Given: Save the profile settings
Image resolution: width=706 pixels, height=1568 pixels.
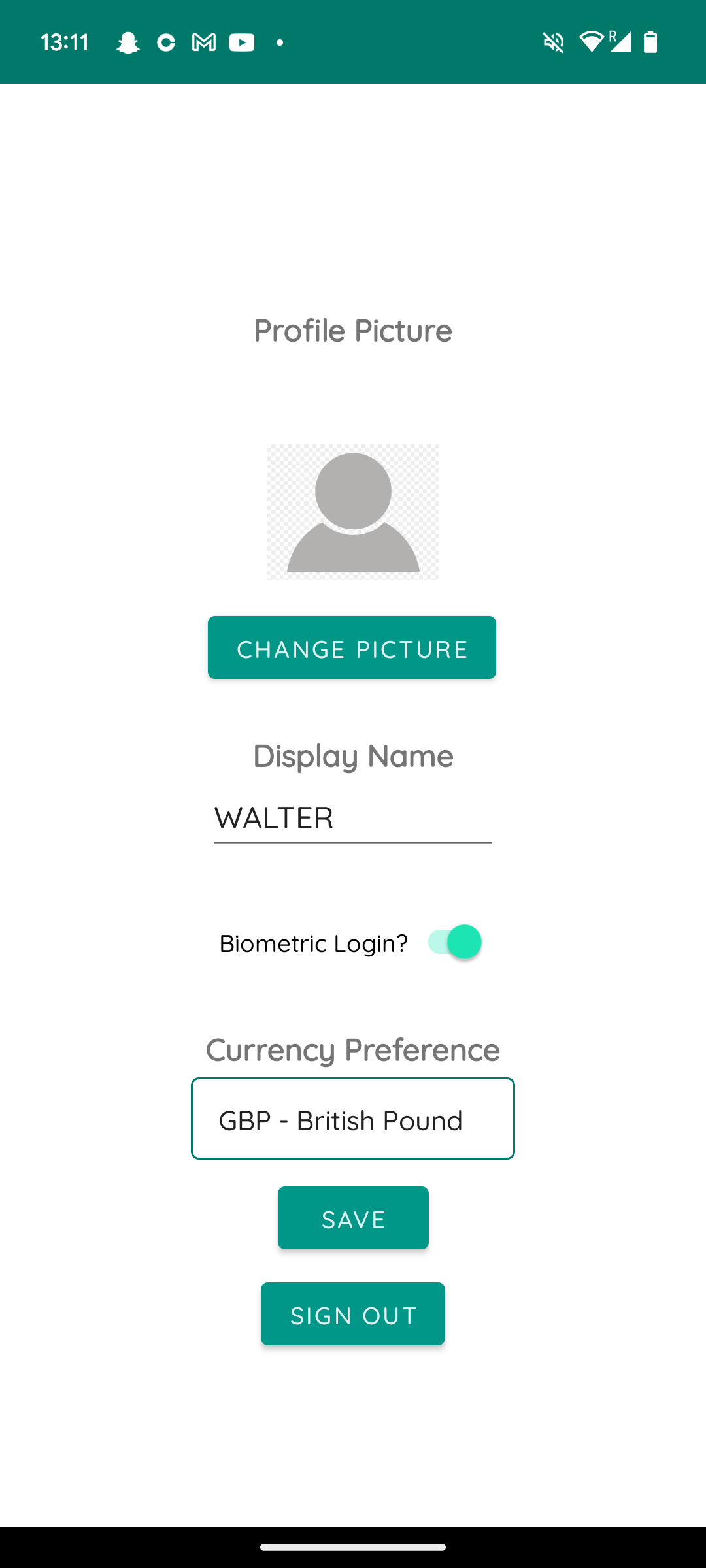Looking at the screenshot, I should [x=353, y=1218].
